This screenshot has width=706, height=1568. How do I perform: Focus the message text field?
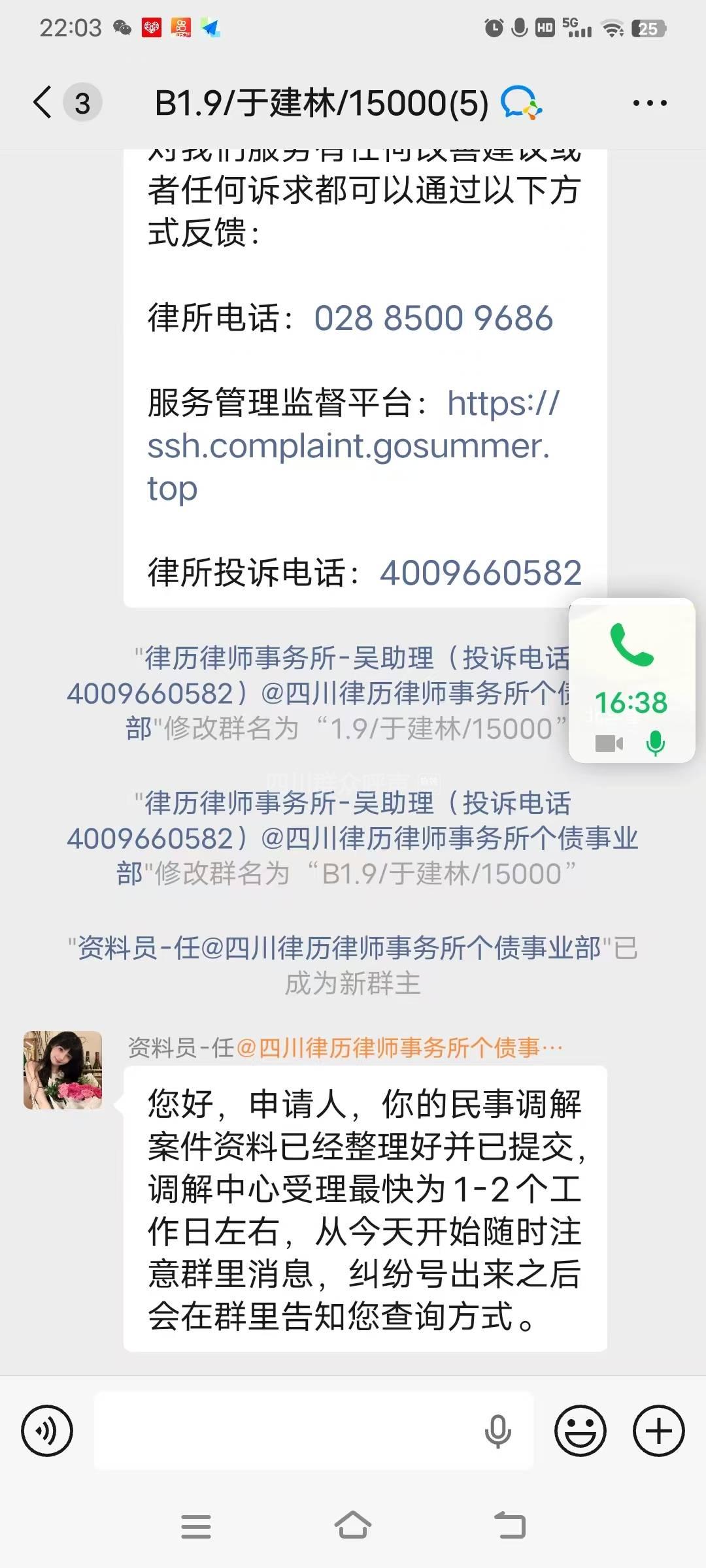[288, 1430]
